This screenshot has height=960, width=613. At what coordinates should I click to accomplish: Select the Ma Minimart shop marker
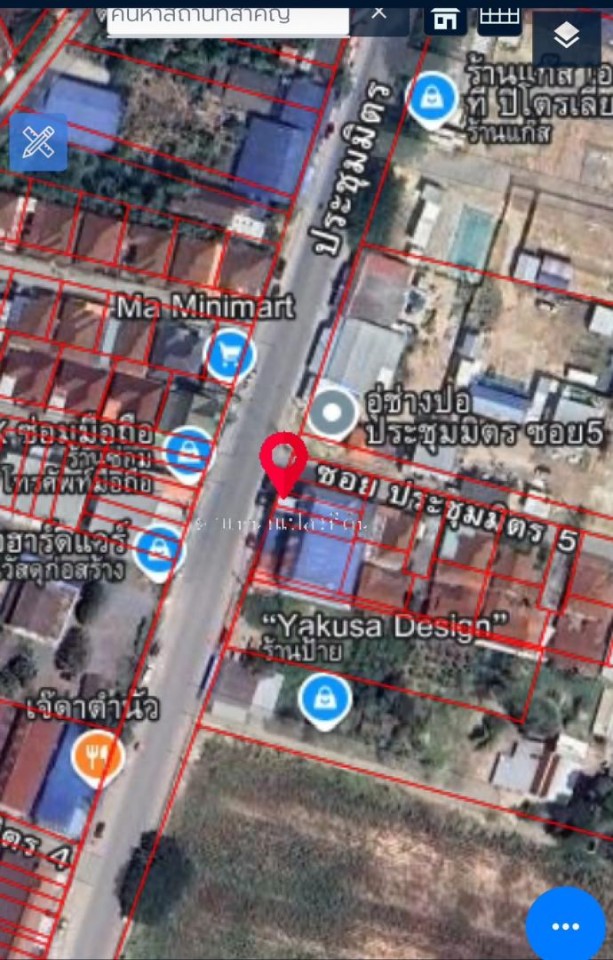(x=231, y=353)
